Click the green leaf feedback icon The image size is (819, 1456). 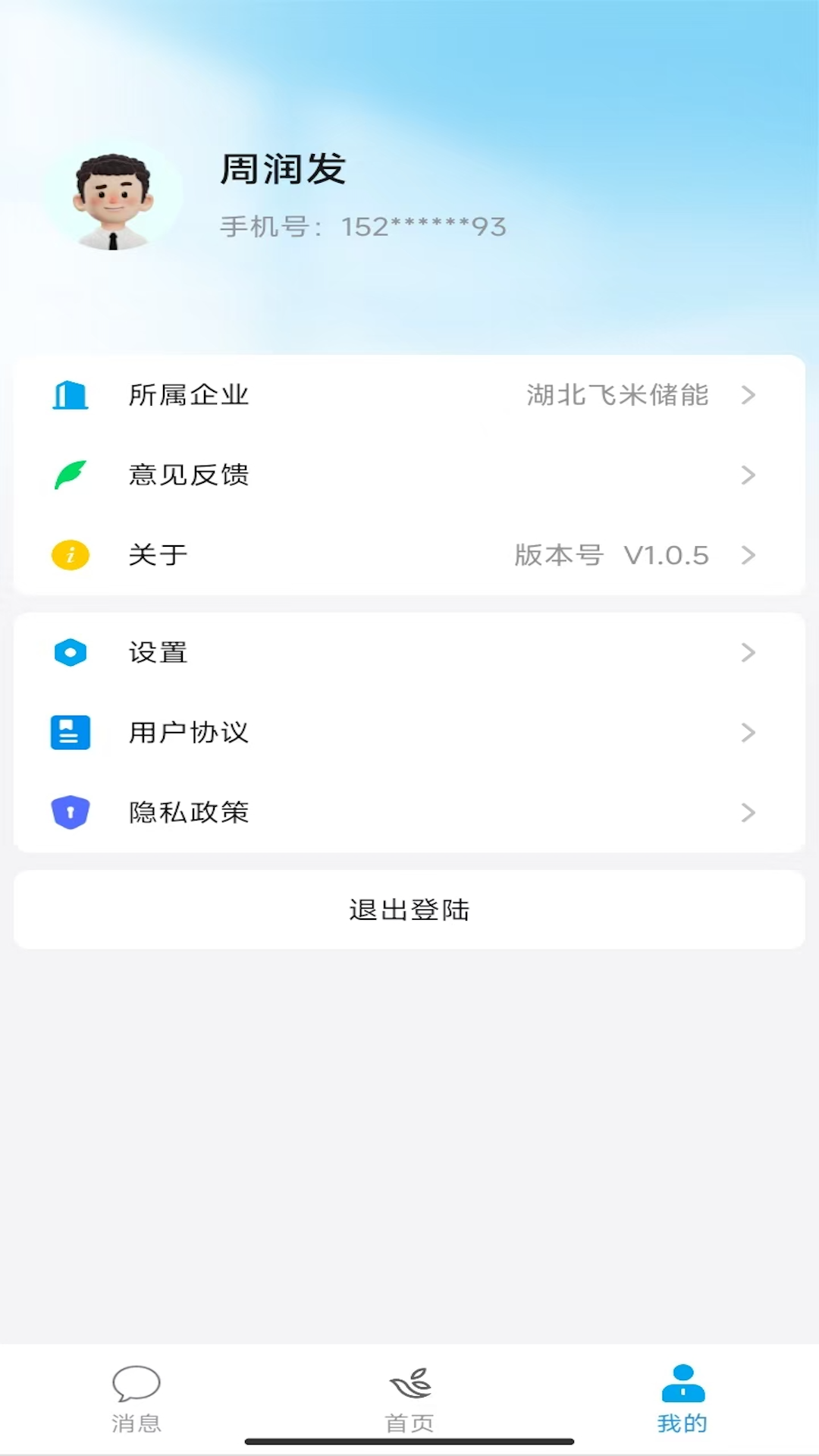pos(70,475)
